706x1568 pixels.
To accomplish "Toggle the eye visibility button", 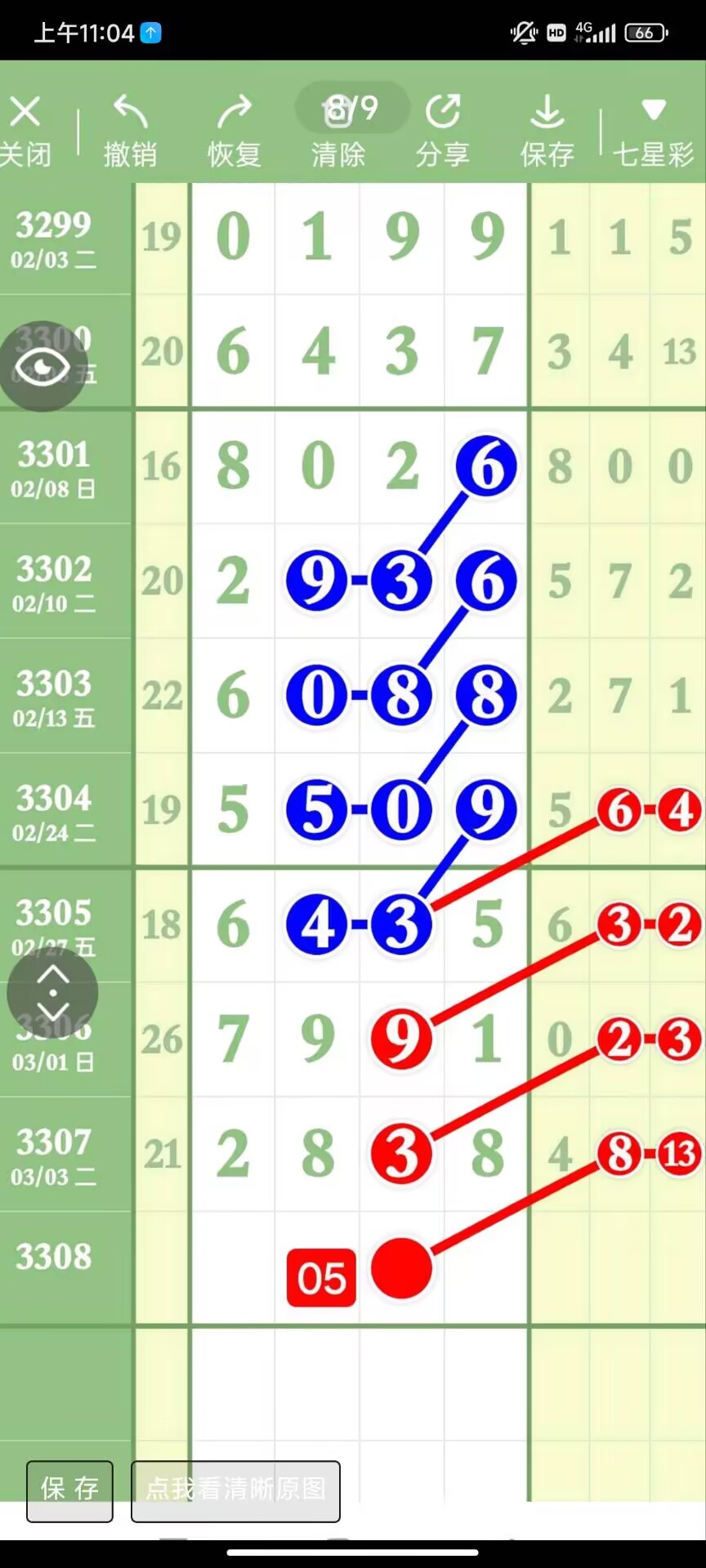I will [43, 366].
